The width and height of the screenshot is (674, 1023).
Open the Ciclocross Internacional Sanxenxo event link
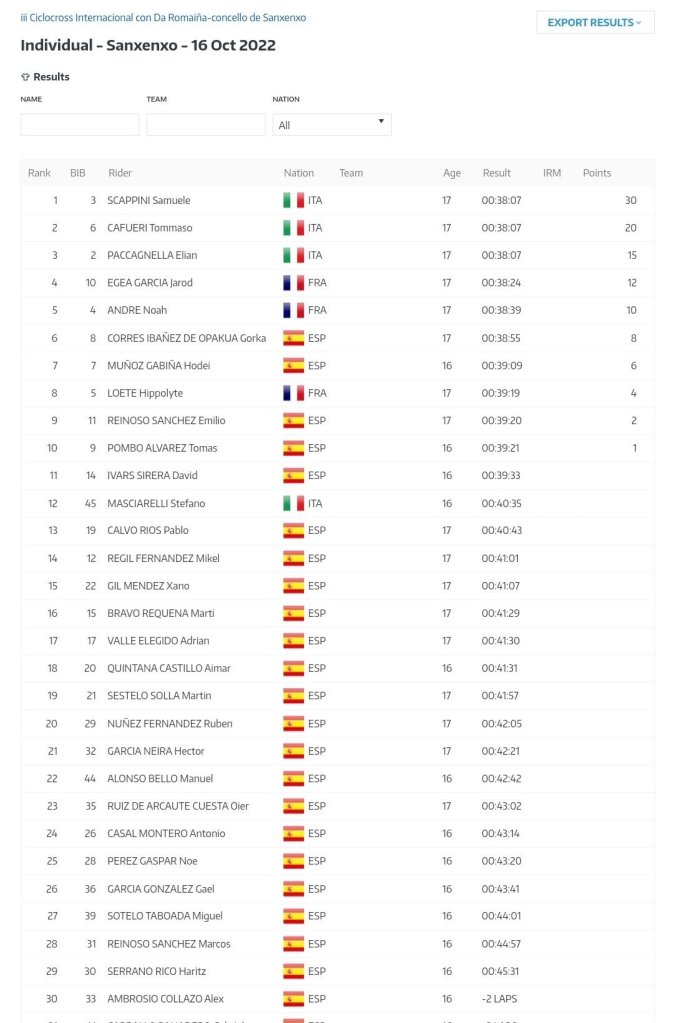163,18
